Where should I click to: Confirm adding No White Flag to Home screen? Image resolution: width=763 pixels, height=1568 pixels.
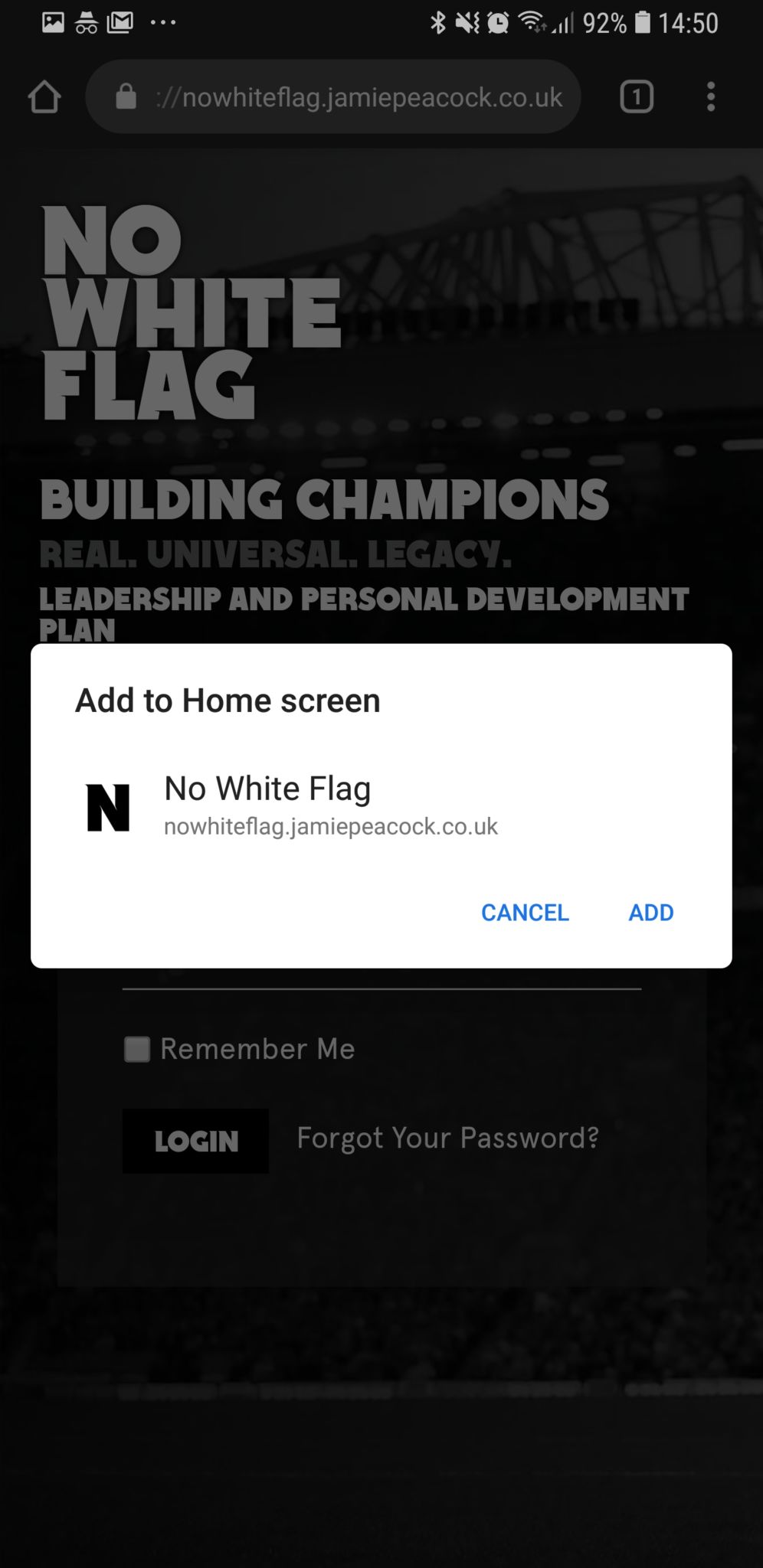(x=650, y=912)
